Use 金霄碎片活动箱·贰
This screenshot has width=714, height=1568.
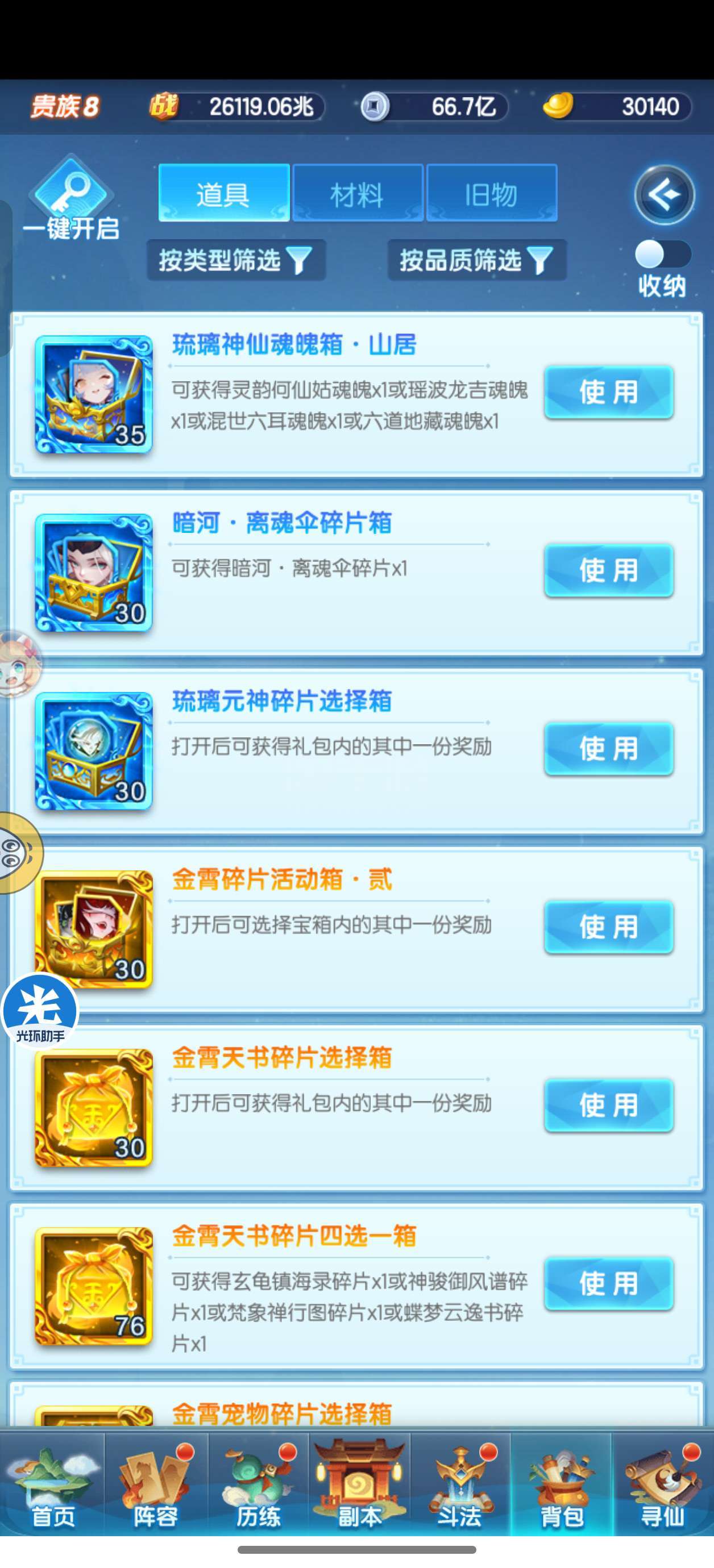(x=609, y=927)
